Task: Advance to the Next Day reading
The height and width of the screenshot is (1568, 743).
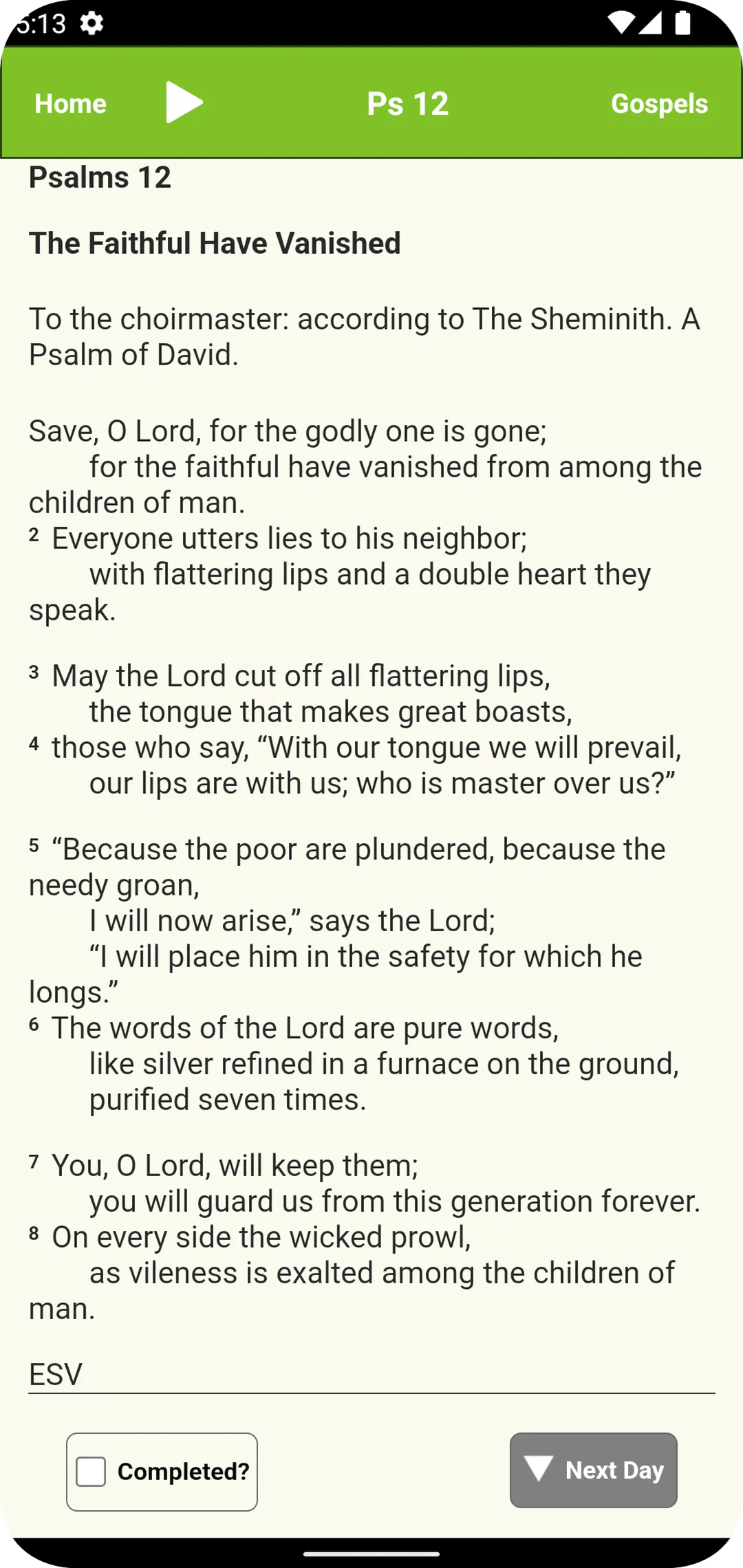Action: (594, 1470)
